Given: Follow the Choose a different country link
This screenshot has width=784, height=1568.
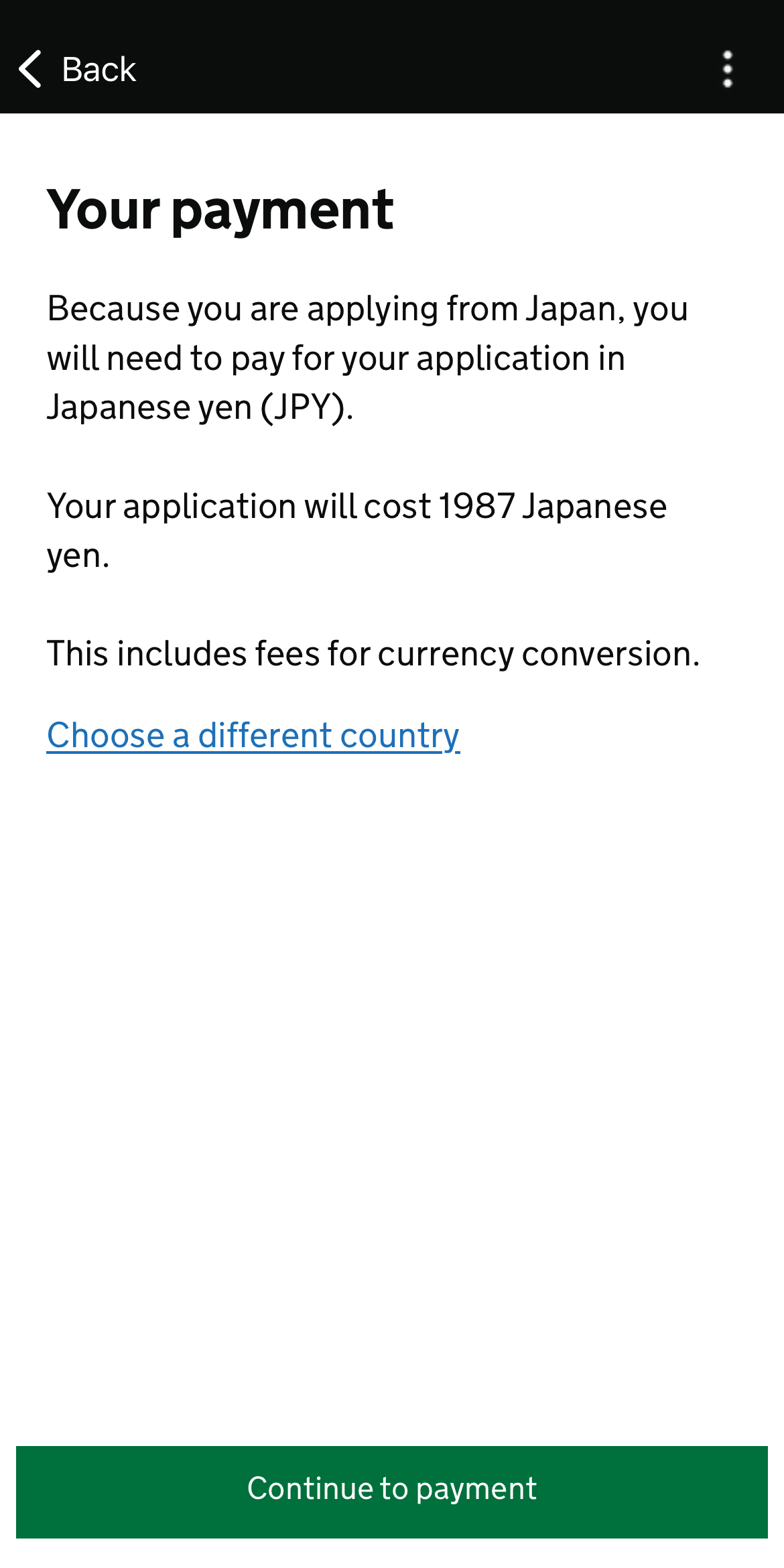Looking at the screenshot, I should 253,735.
